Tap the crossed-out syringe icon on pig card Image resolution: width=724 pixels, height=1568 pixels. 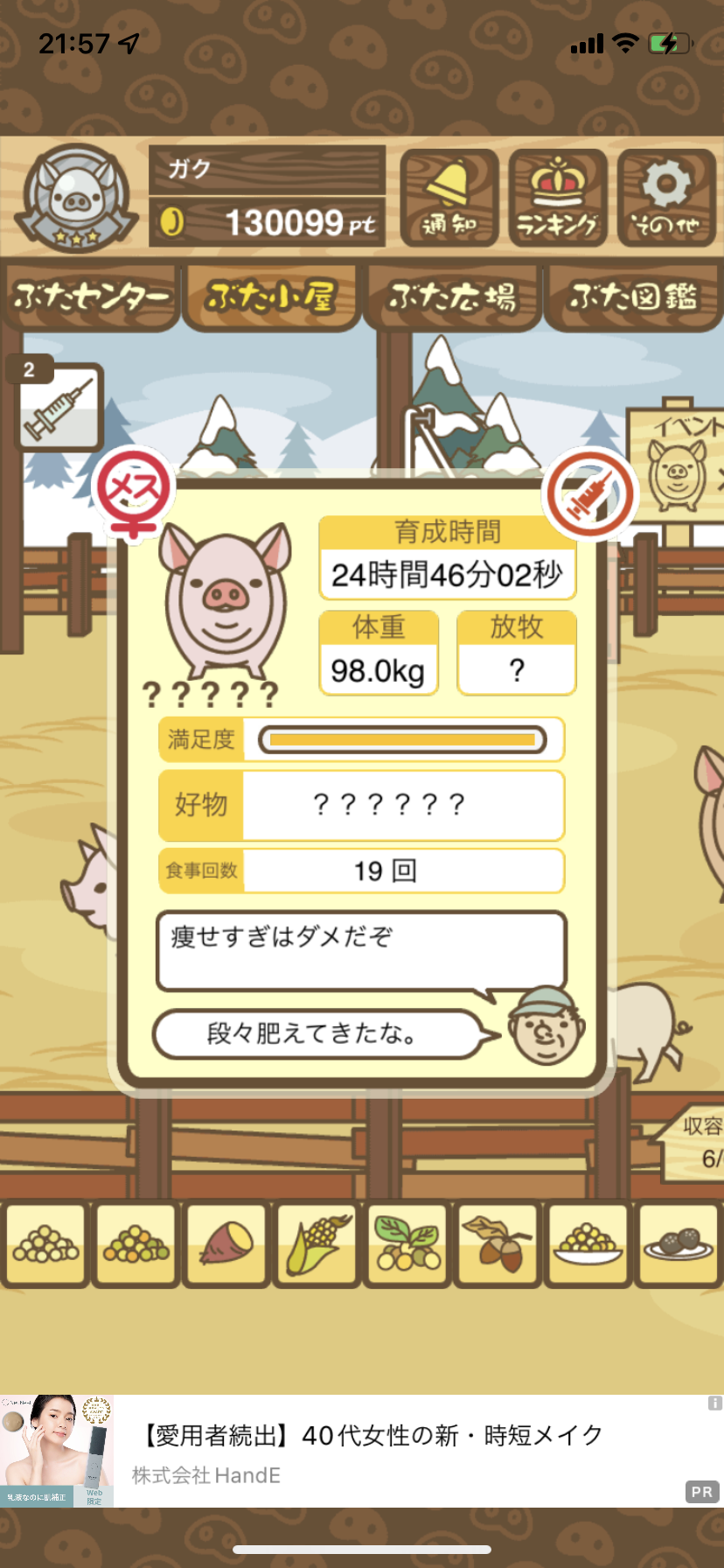pos(590,494)
